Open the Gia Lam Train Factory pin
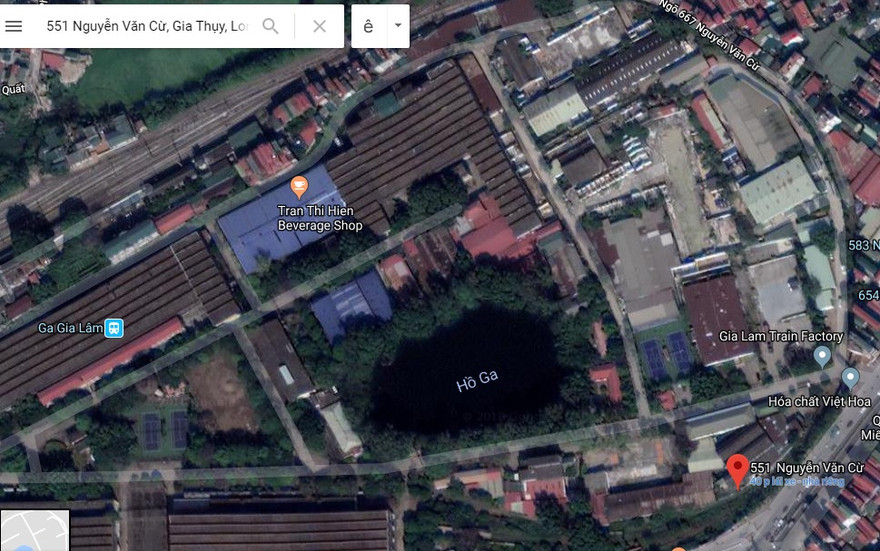This screenshot has height=551, width=880. (x=822, y=356)
